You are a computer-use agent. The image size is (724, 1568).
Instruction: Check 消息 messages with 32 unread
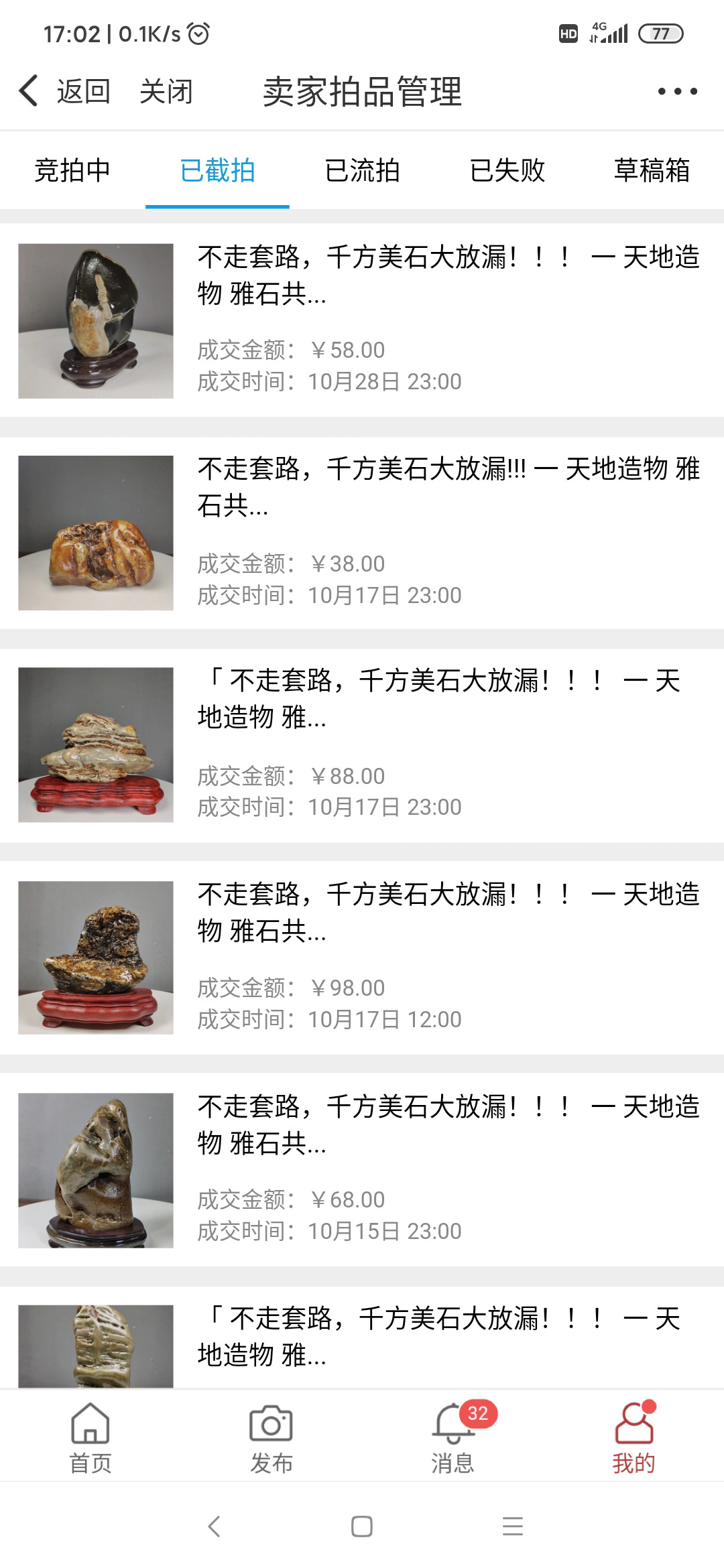point(452,1437)
